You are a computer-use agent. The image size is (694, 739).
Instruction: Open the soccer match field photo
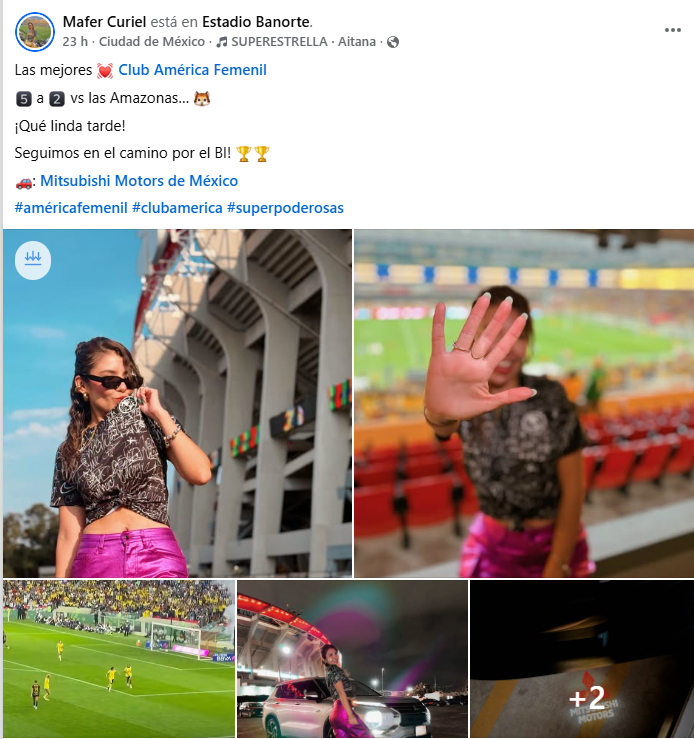point(119,658)
